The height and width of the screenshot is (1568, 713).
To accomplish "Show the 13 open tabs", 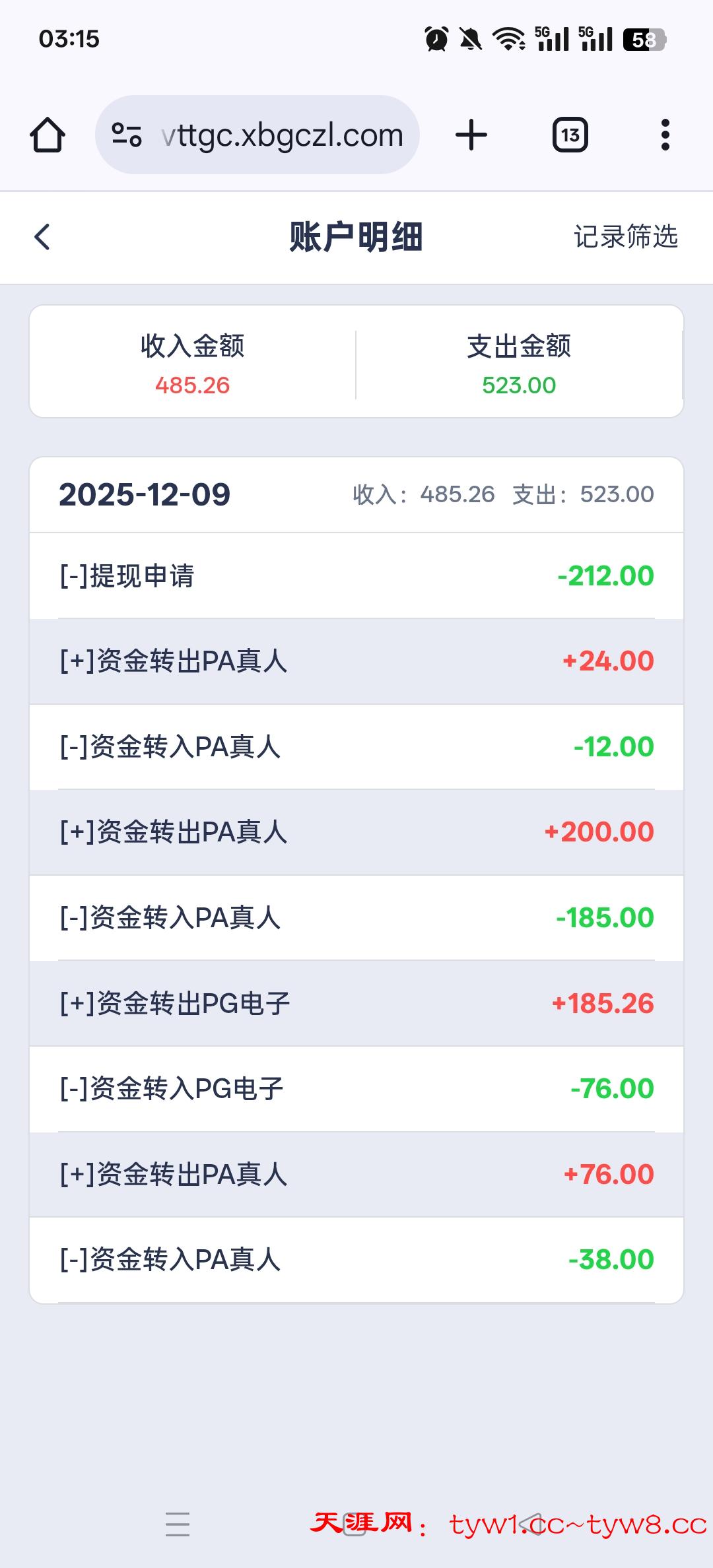I will point(570,135).
